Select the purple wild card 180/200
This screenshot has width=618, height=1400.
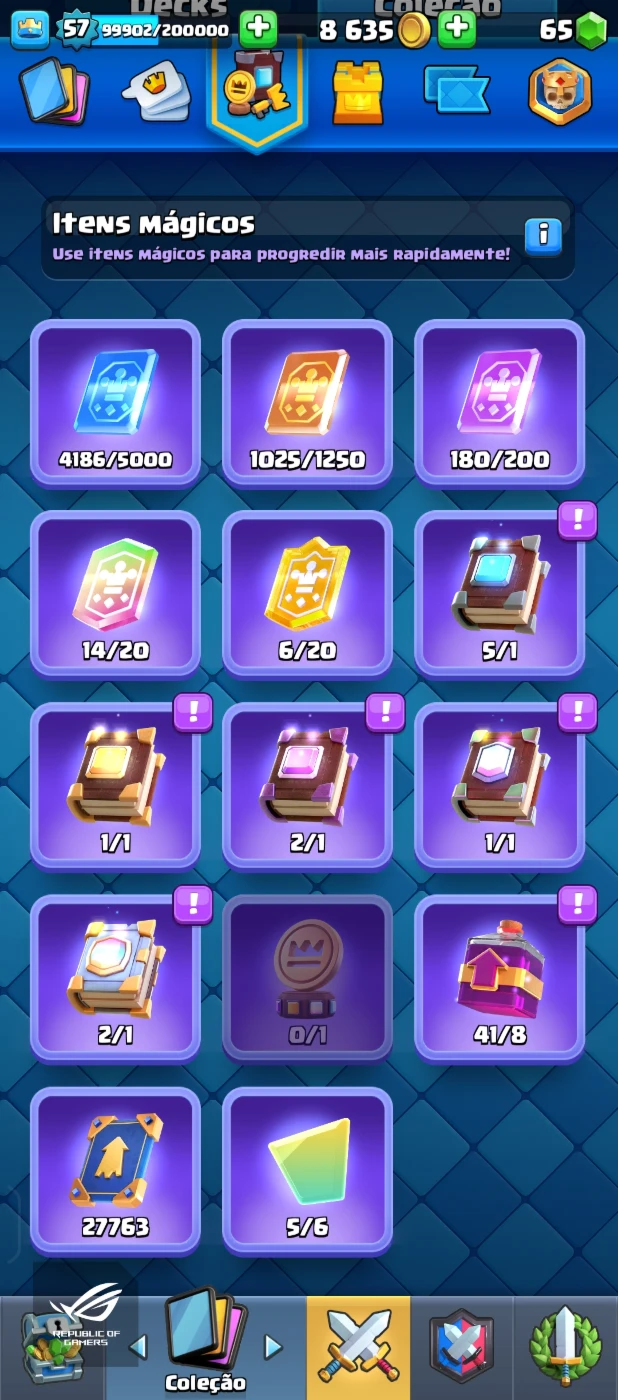[499, 402]
